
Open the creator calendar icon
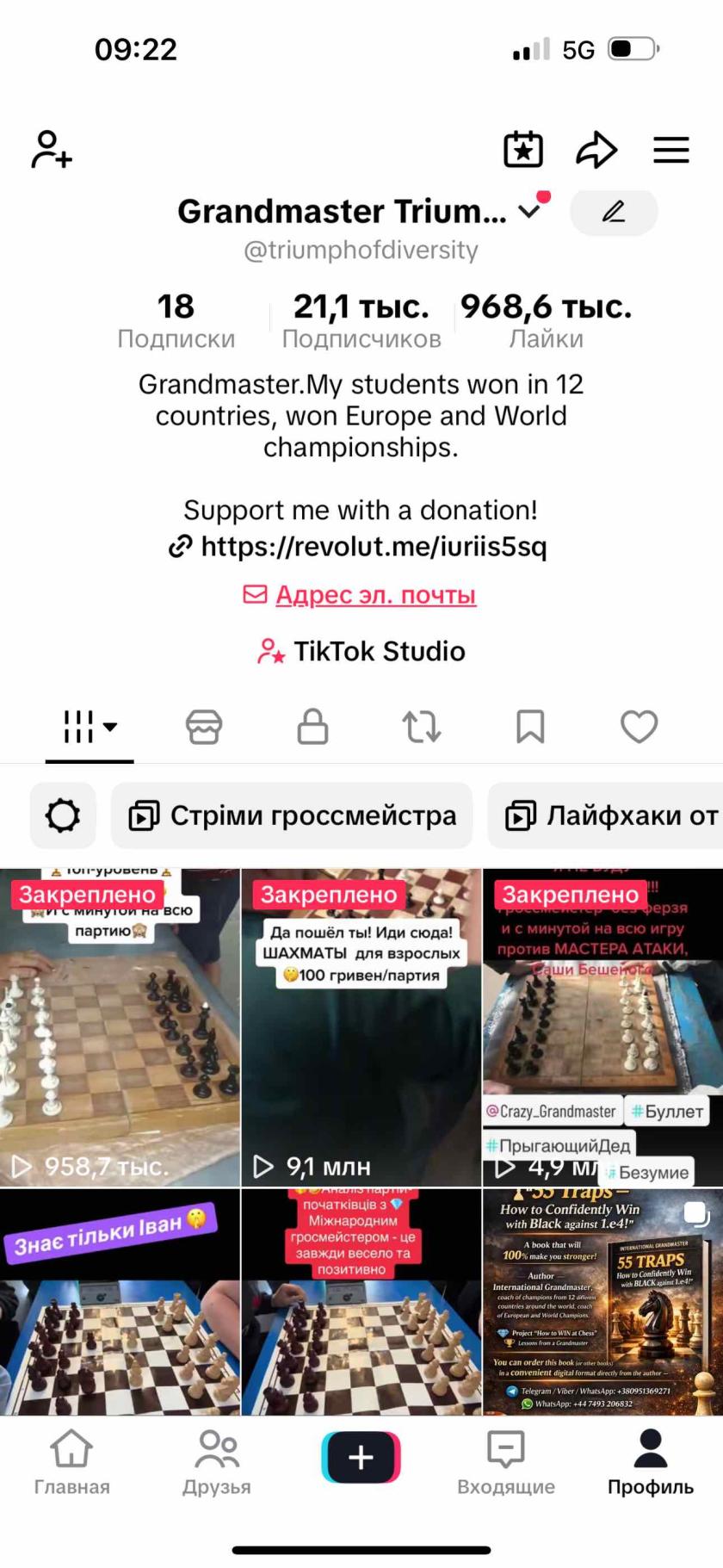(522, 149)
